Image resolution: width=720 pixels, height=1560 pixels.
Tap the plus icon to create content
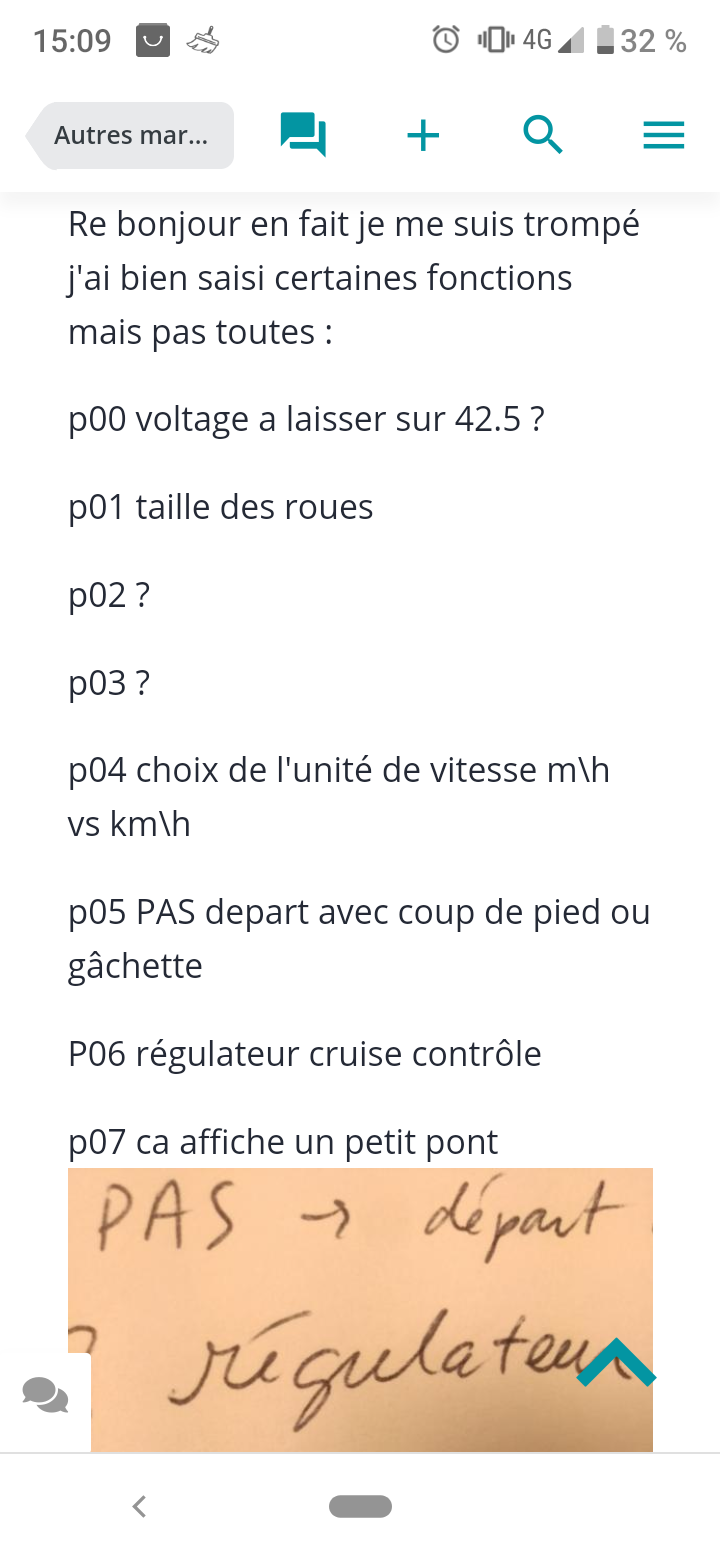[x=423, y=135]
